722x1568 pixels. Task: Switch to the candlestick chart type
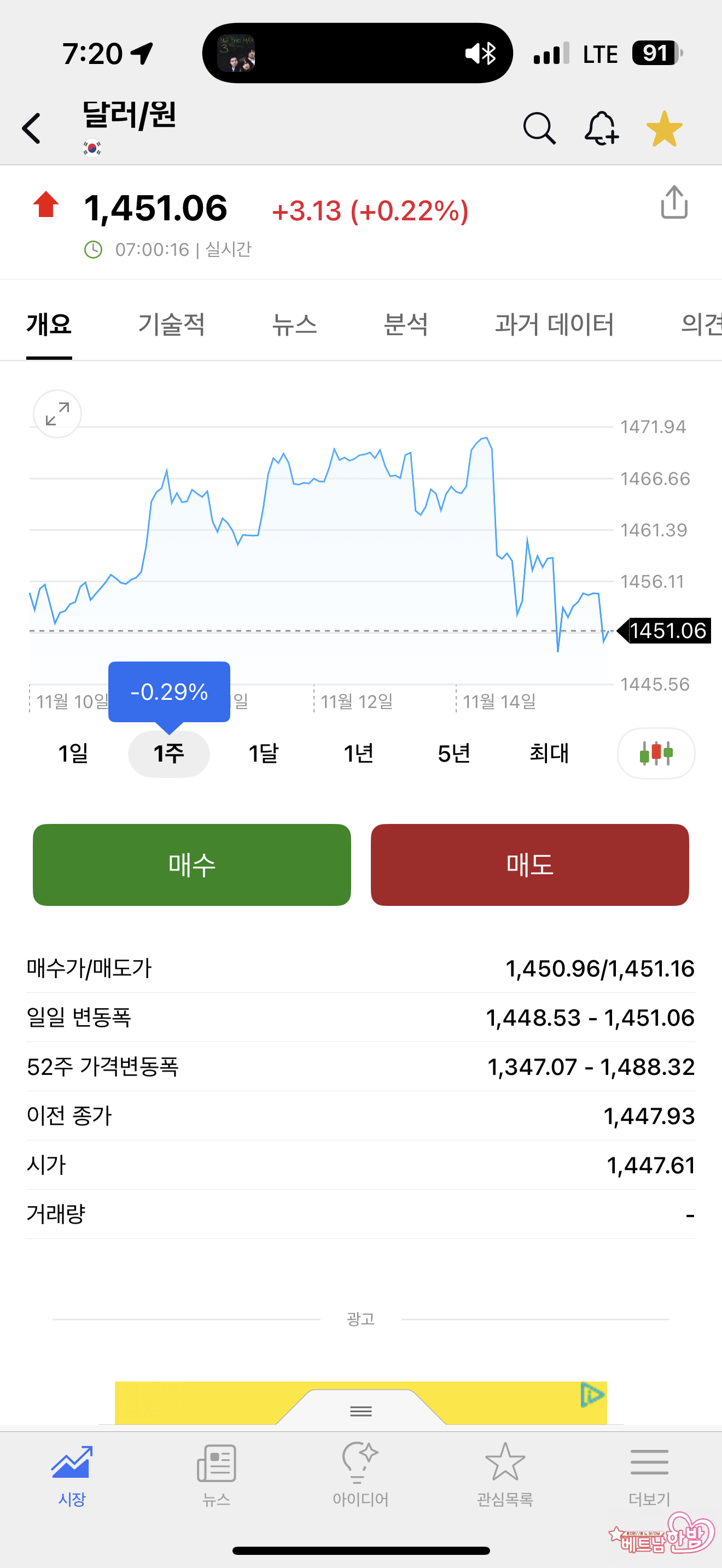656,753
